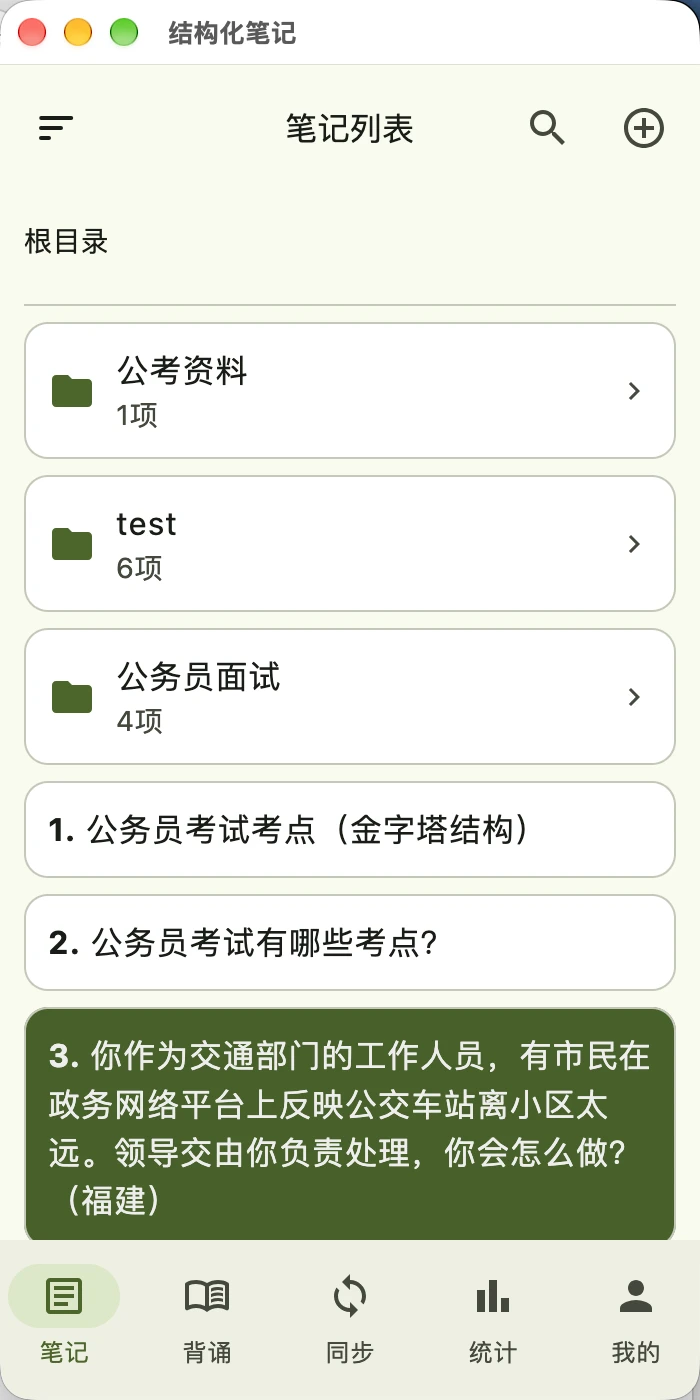Open note 1 公务员考试考点（金字塔结构）
The image size is (700, 1400).
coord(350,829)
